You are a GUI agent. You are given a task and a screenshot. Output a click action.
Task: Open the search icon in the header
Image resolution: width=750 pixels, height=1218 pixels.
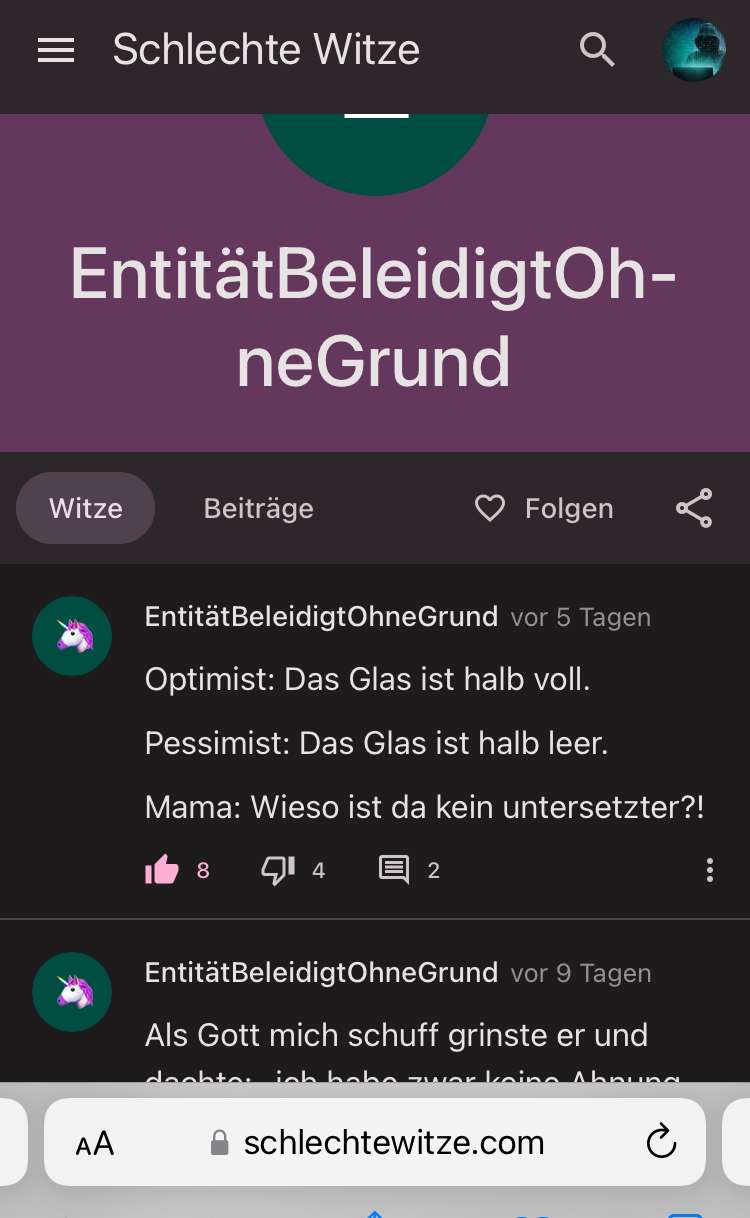pyautogui.click(x=597, y=49)
